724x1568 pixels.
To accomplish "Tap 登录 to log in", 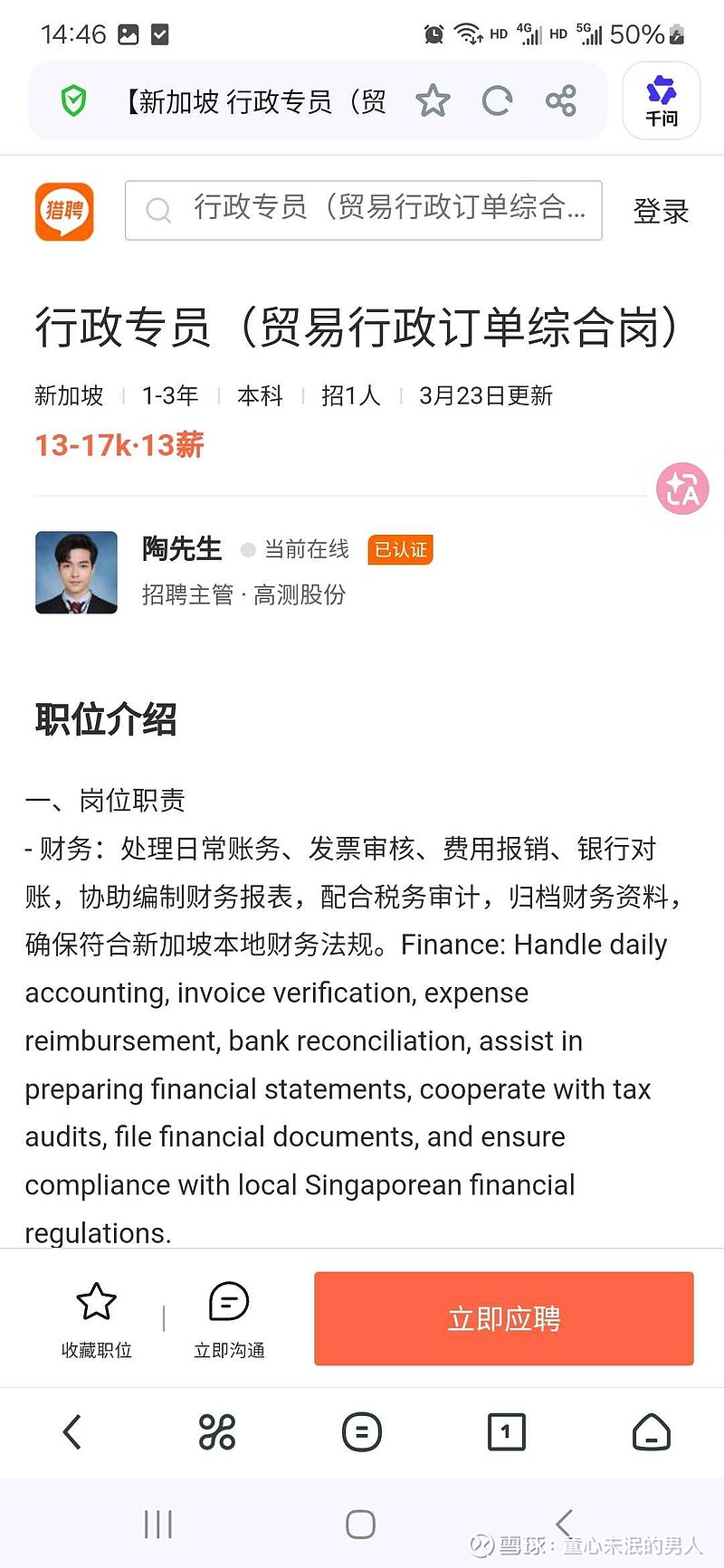I will point(662,210).
